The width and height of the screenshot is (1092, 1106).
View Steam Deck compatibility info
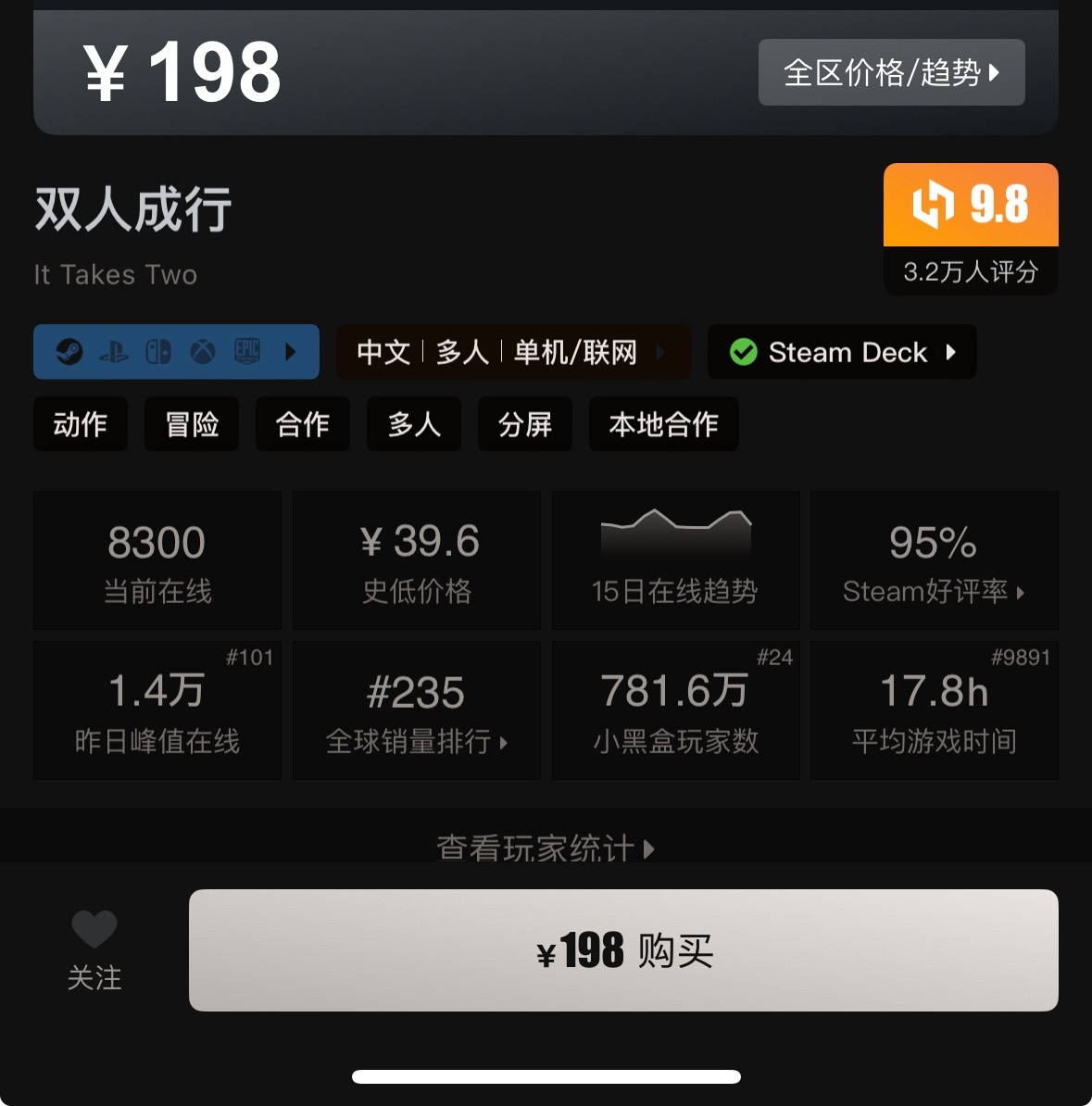tap(842, 352)
